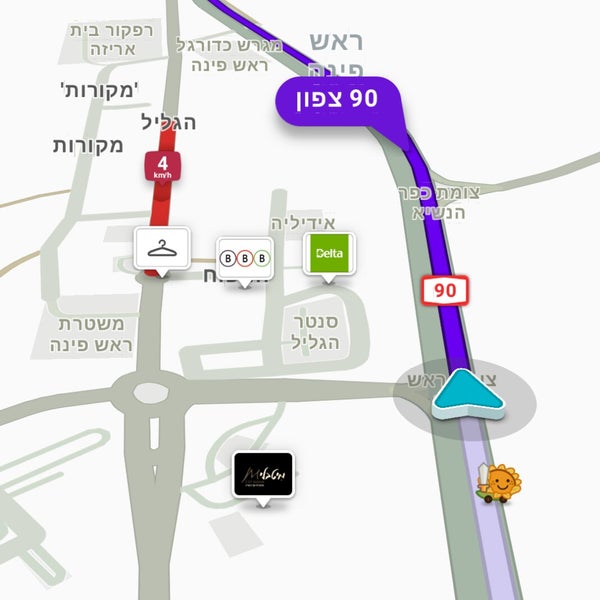This screenshot has height=600, width=600.
Task: Open the 4 km/h traffic jam marker
Action: pos(161,167)
